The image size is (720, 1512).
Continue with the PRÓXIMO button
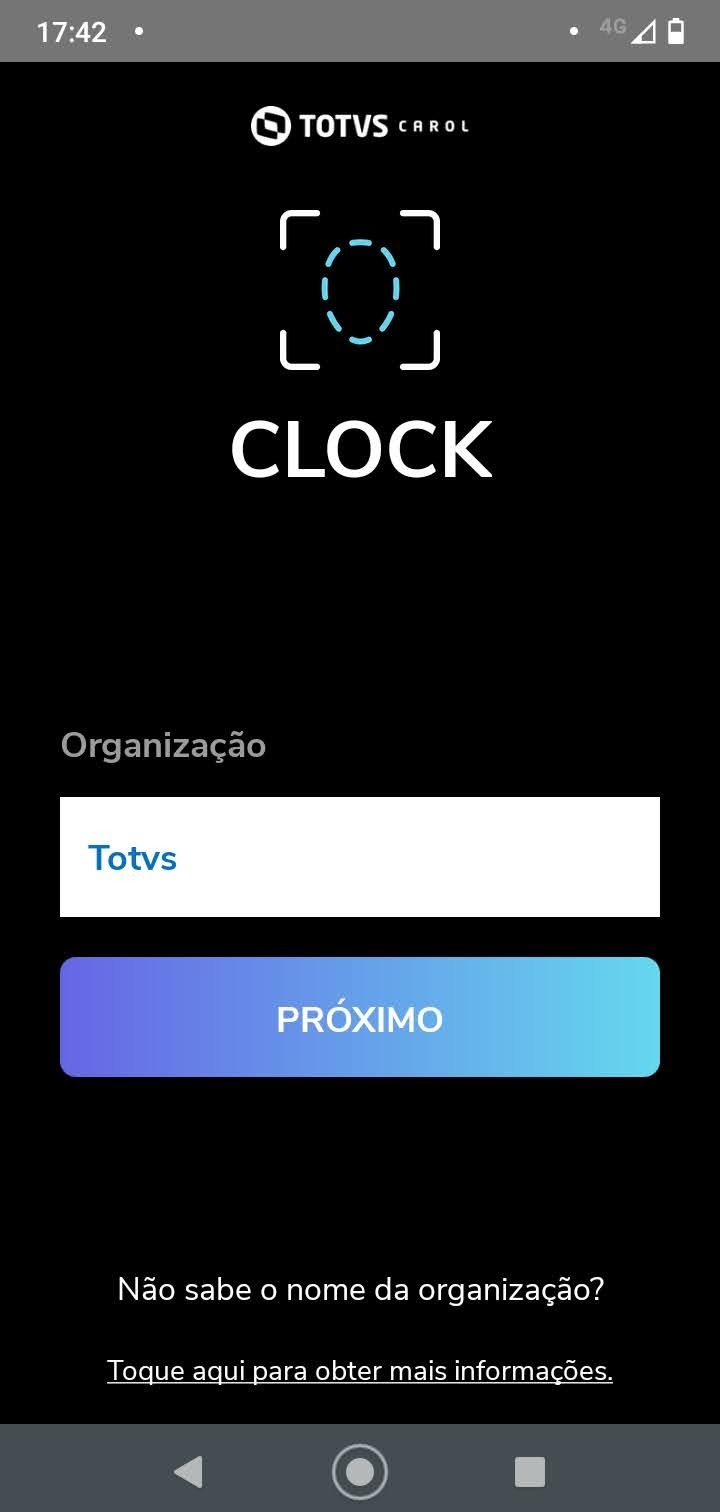tap(360, 1018)
